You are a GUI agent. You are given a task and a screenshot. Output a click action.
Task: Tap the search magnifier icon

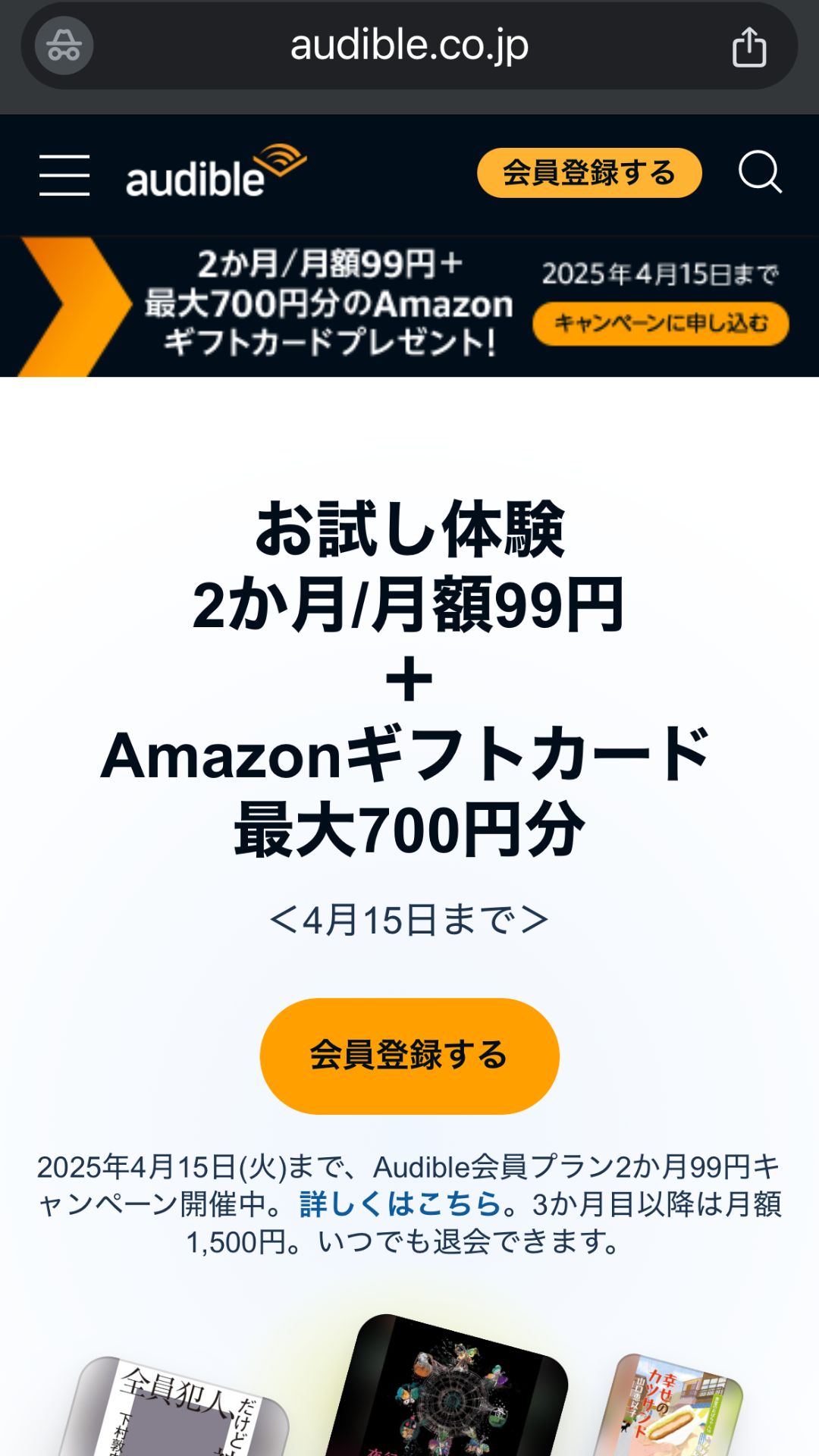pyautogui.click(x=761, y=174)
